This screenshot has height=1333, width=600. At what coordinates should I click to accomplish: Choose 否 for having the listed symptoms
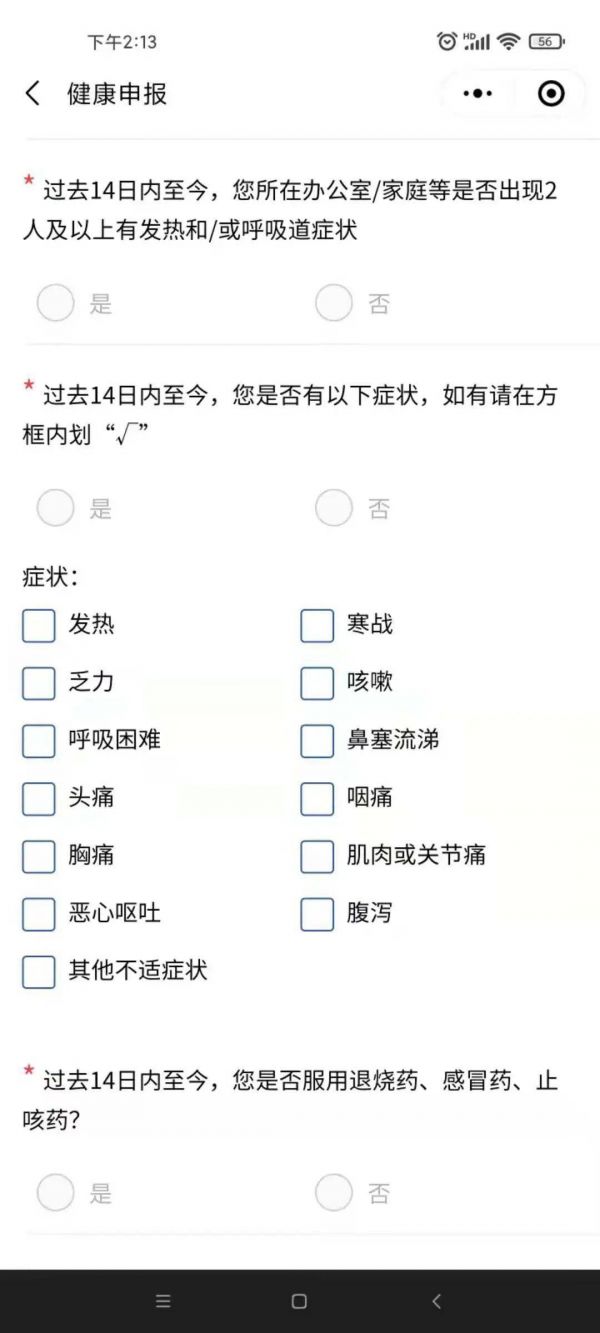click(x=334, y=508)
